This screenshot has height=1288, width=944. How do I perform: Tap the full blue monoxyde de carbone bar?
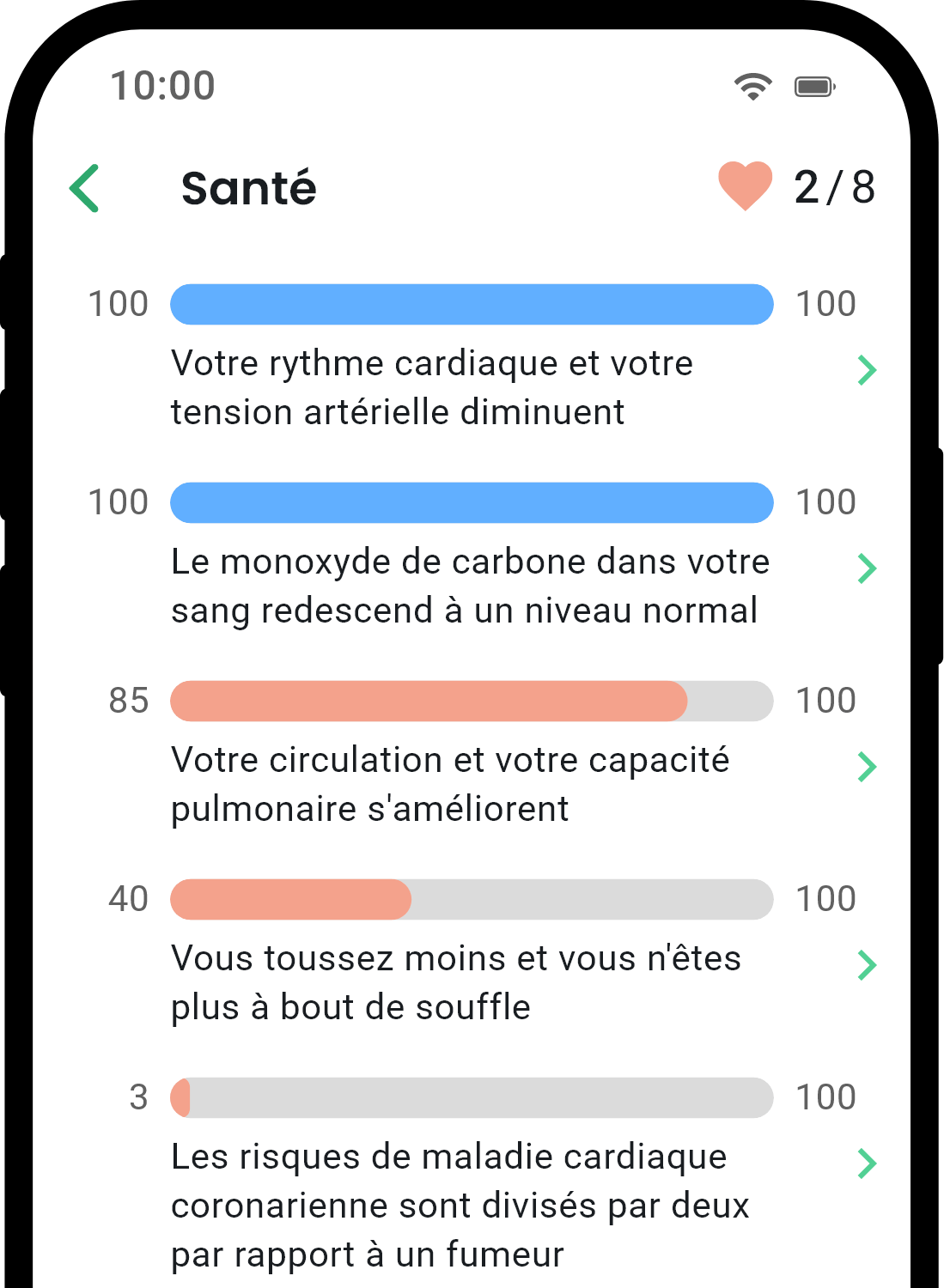coord(472,502)
